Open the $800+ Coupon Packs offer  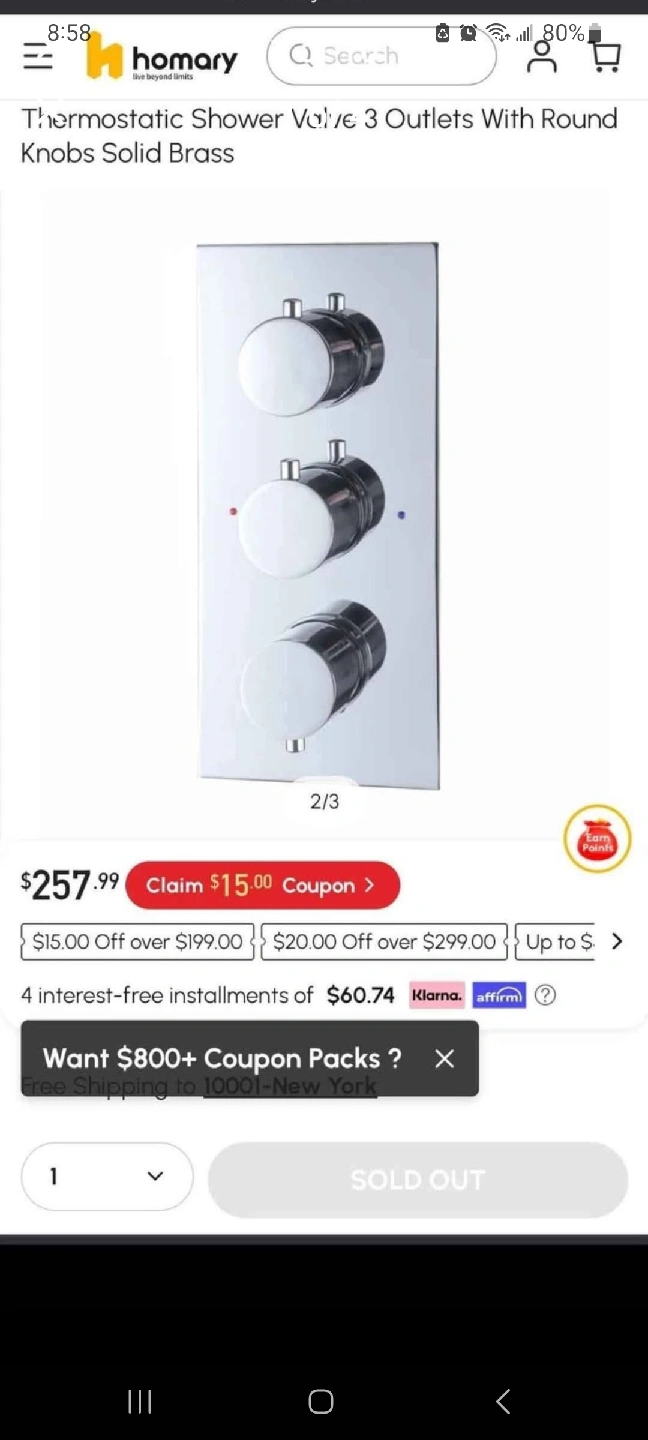click(222, 1058)
